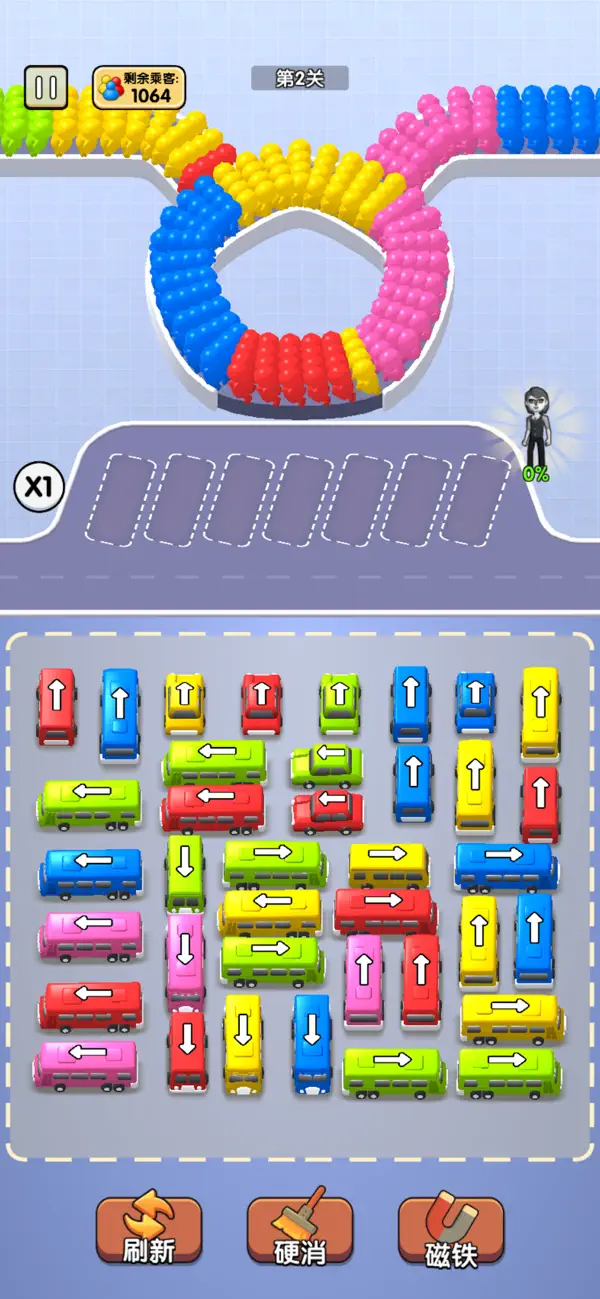Image resolution: width=600 pixels, height=1299 pixels.
Task: Tap the small green car pointing left
Action: tap(326, 764)
